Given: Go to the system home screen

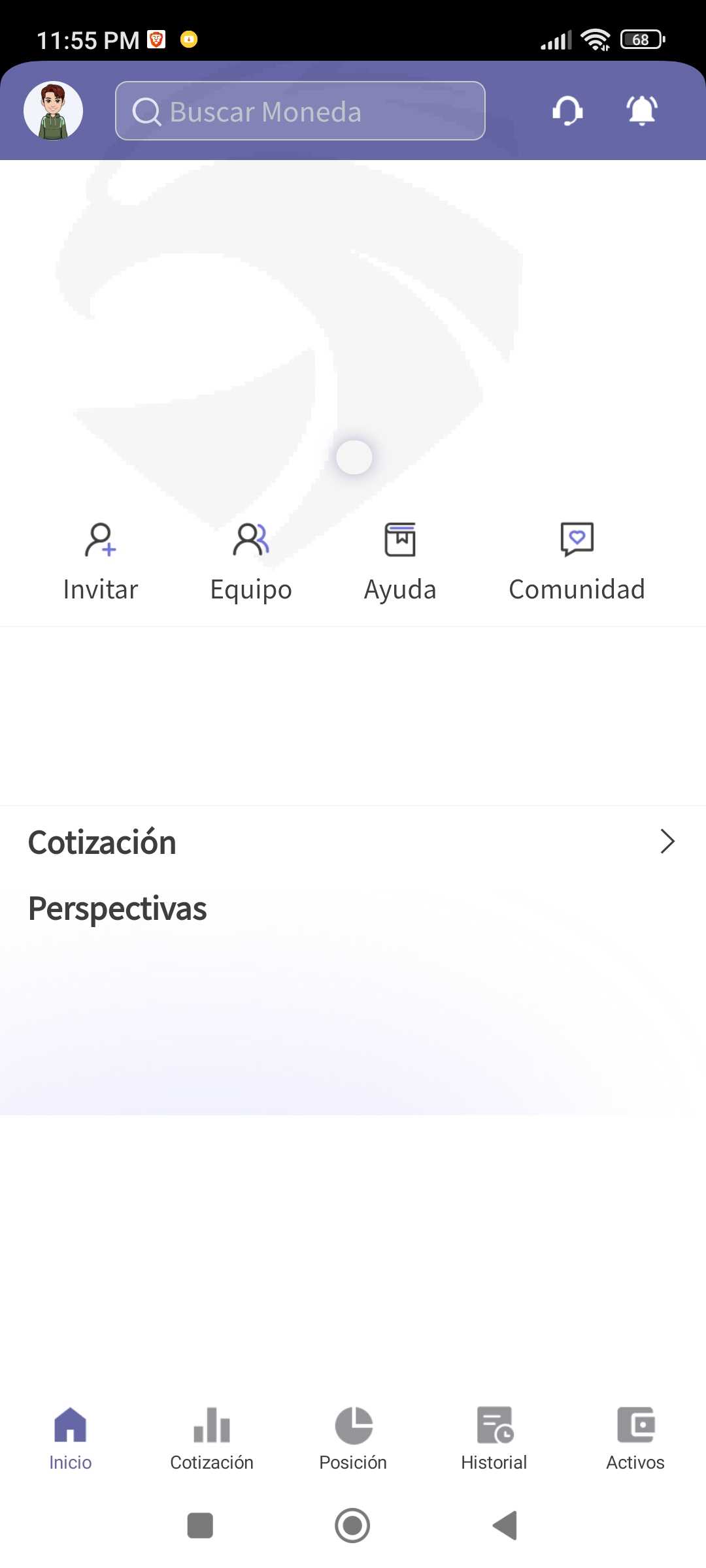Looking at the screenshot, I should [x=352, y=1526].
